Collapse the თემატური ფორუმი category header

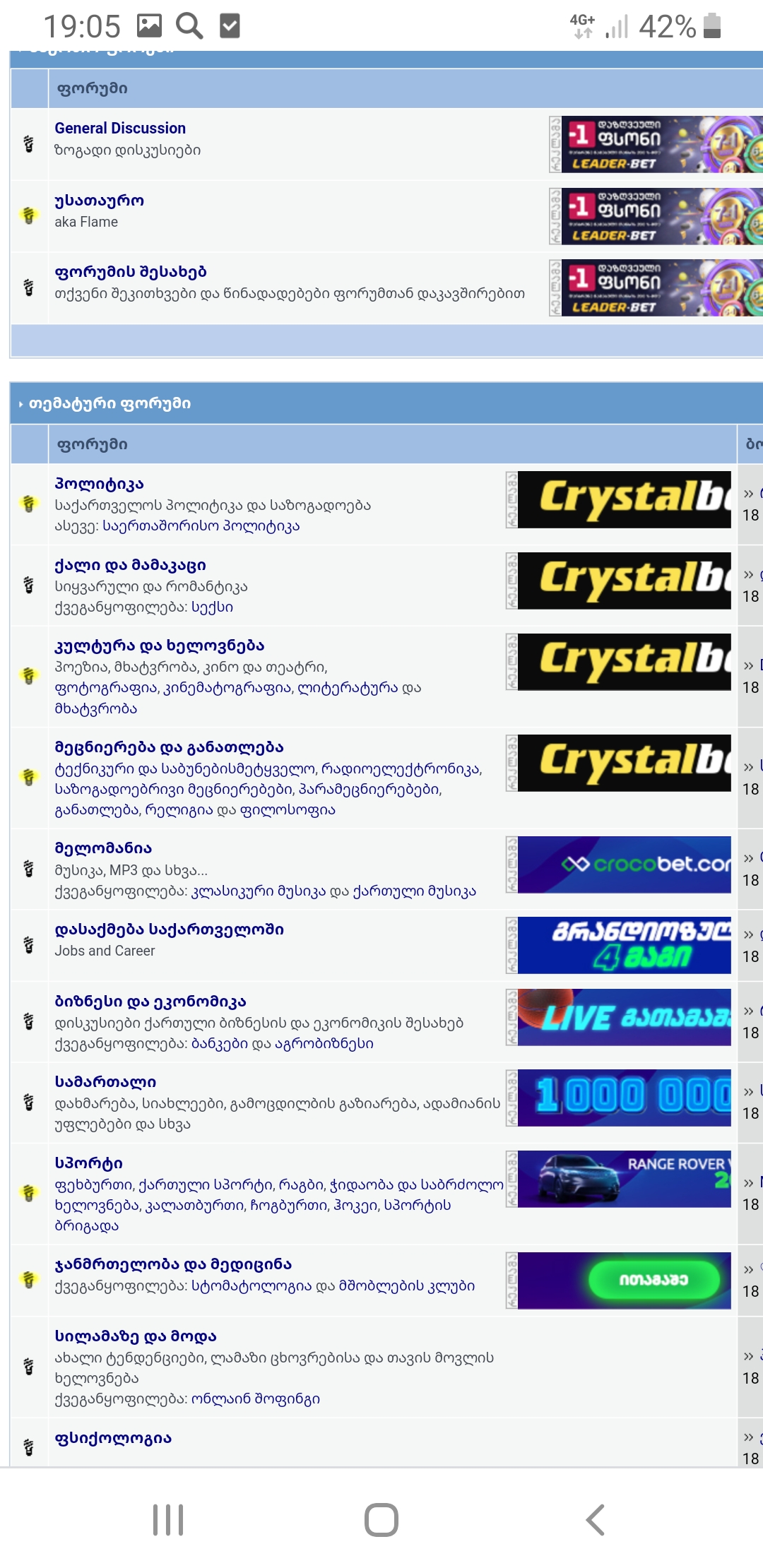[x=110, y=403]
